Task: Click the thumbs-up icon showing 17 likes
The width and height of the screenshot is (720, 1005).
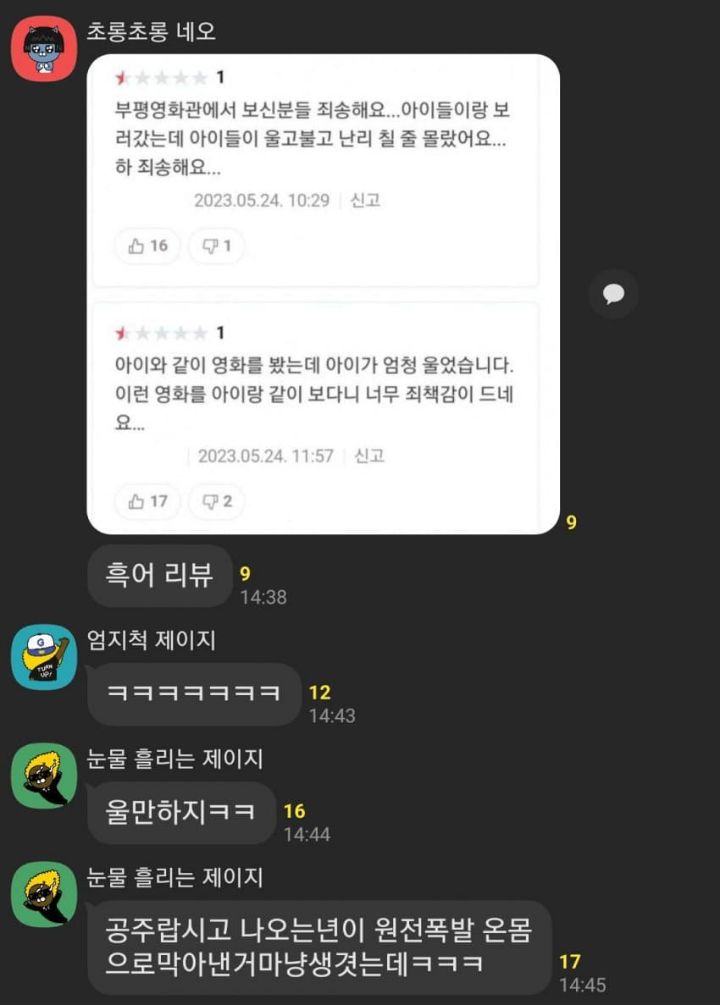Action: 146,501
